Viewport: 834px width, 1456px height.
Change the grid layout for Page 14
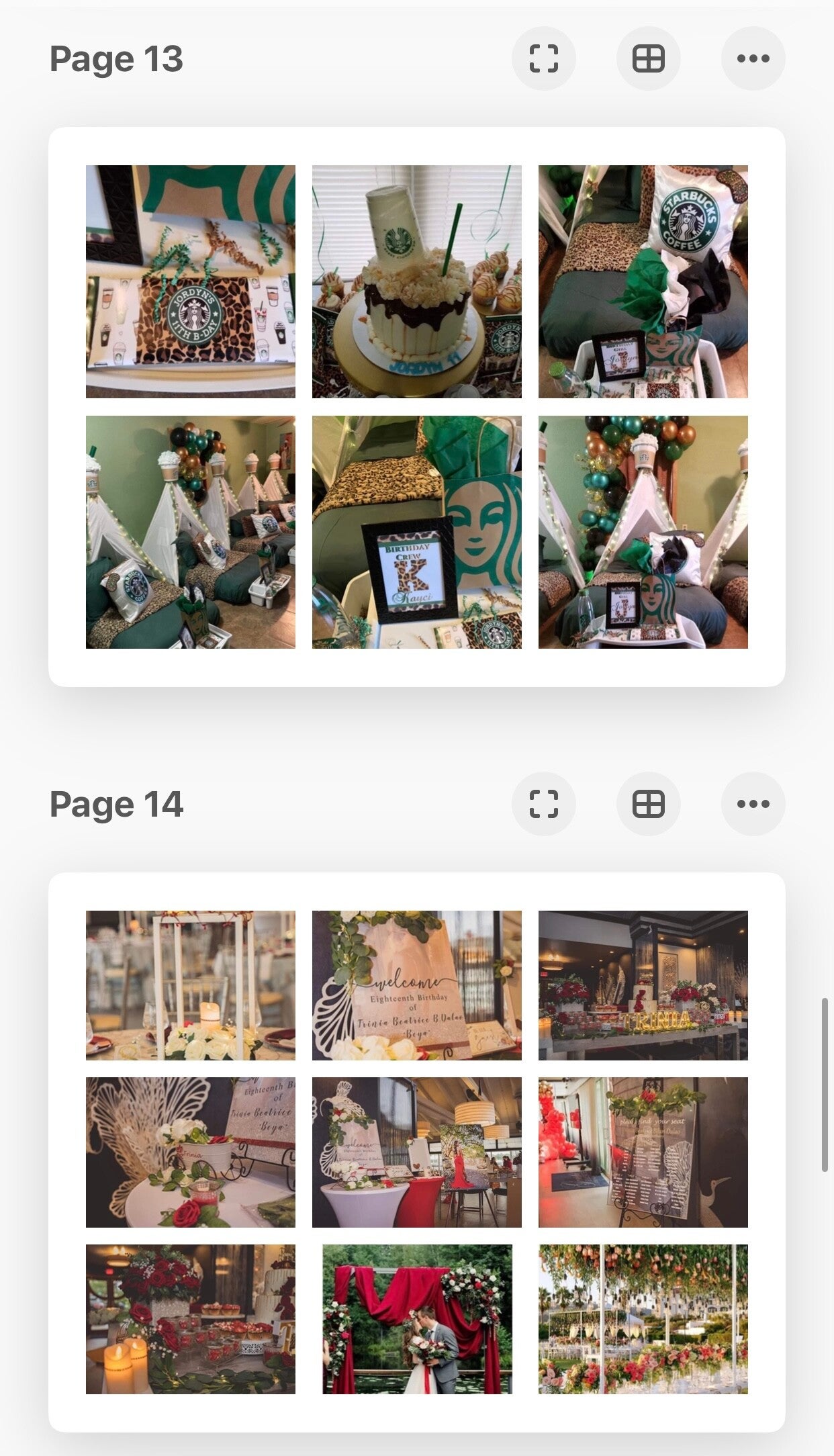tap(648, 804)
